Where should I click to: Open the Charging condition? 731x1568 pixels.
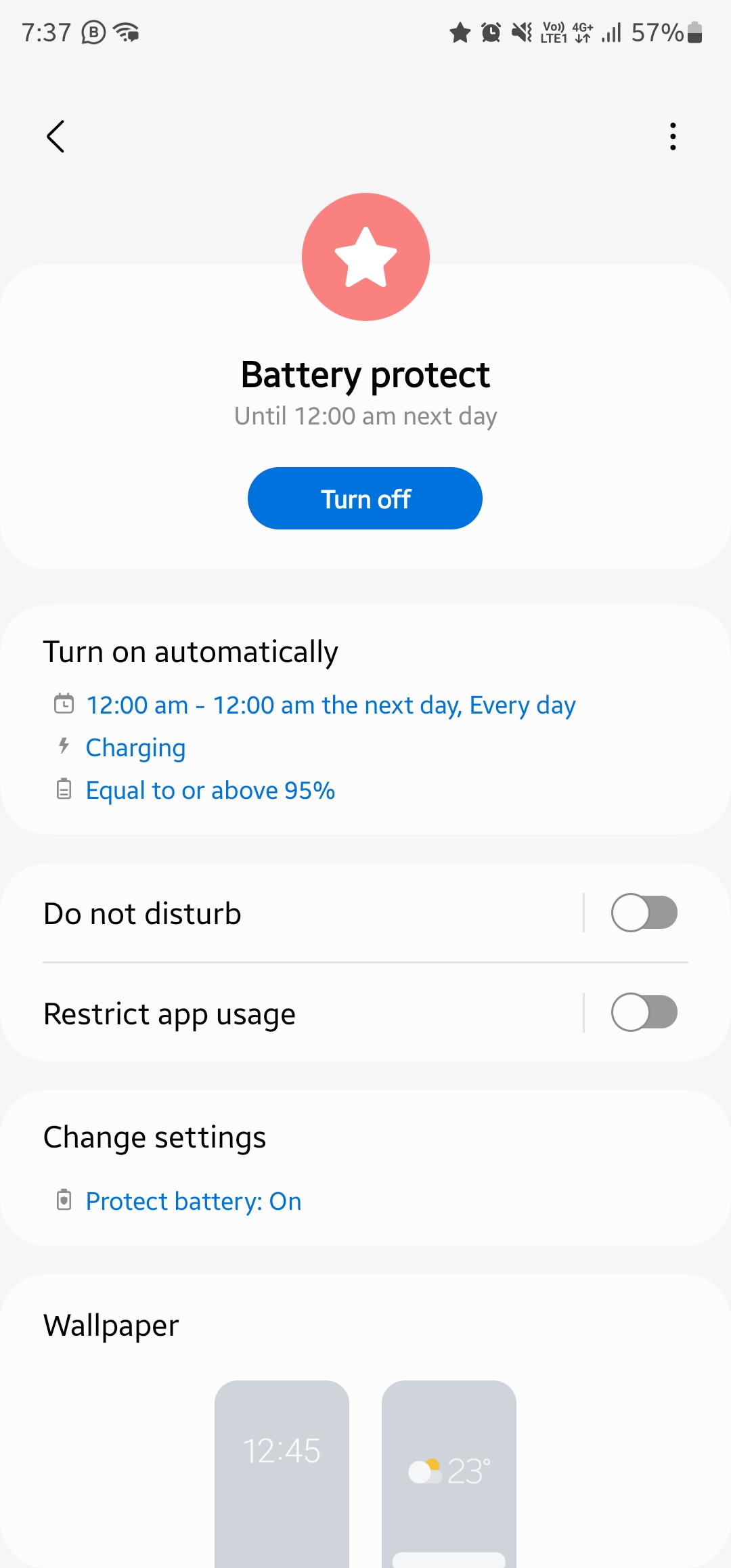tap(135, 748)
